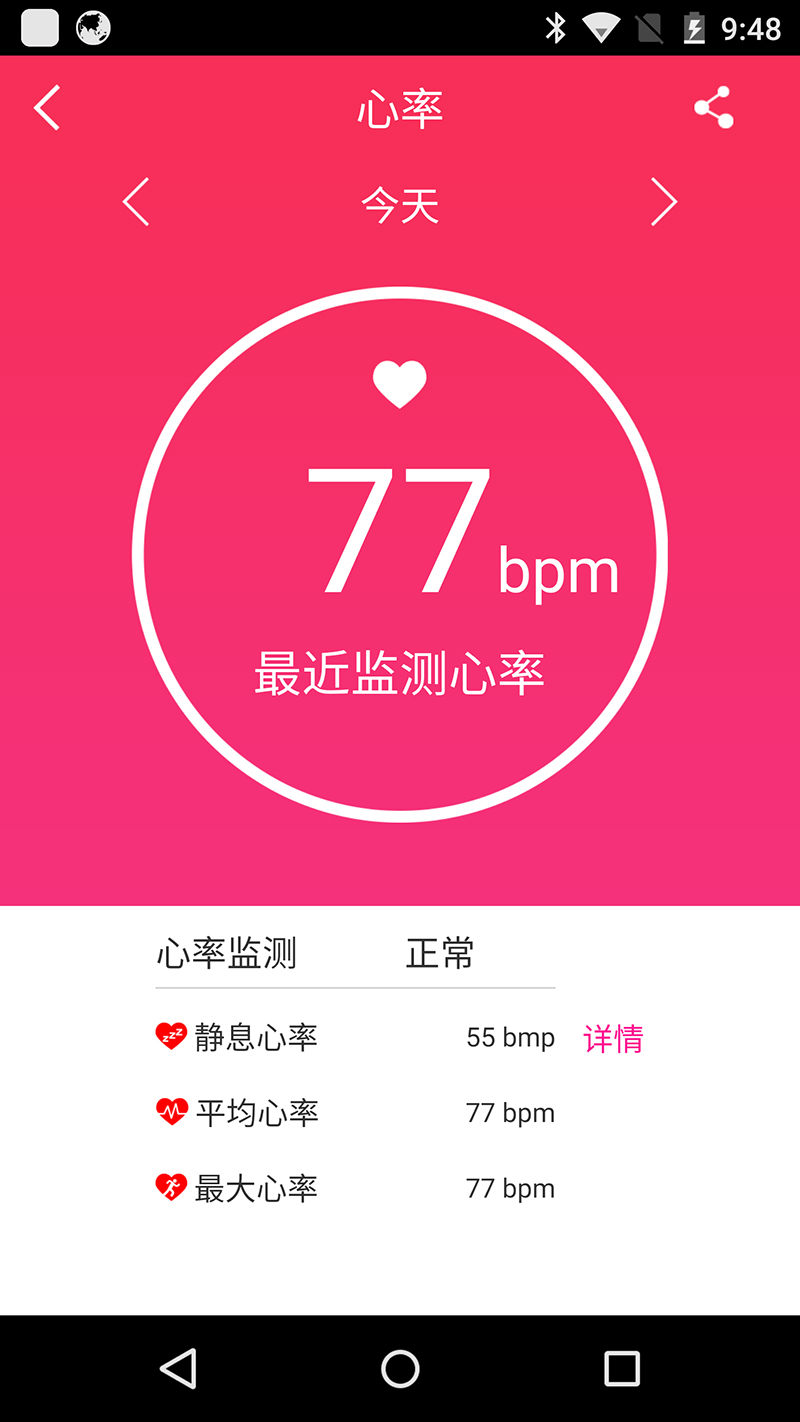The height and width of the screenshot is (1422, 800).
Task: Open the share options via share icon
Action: tap(713, 107)
